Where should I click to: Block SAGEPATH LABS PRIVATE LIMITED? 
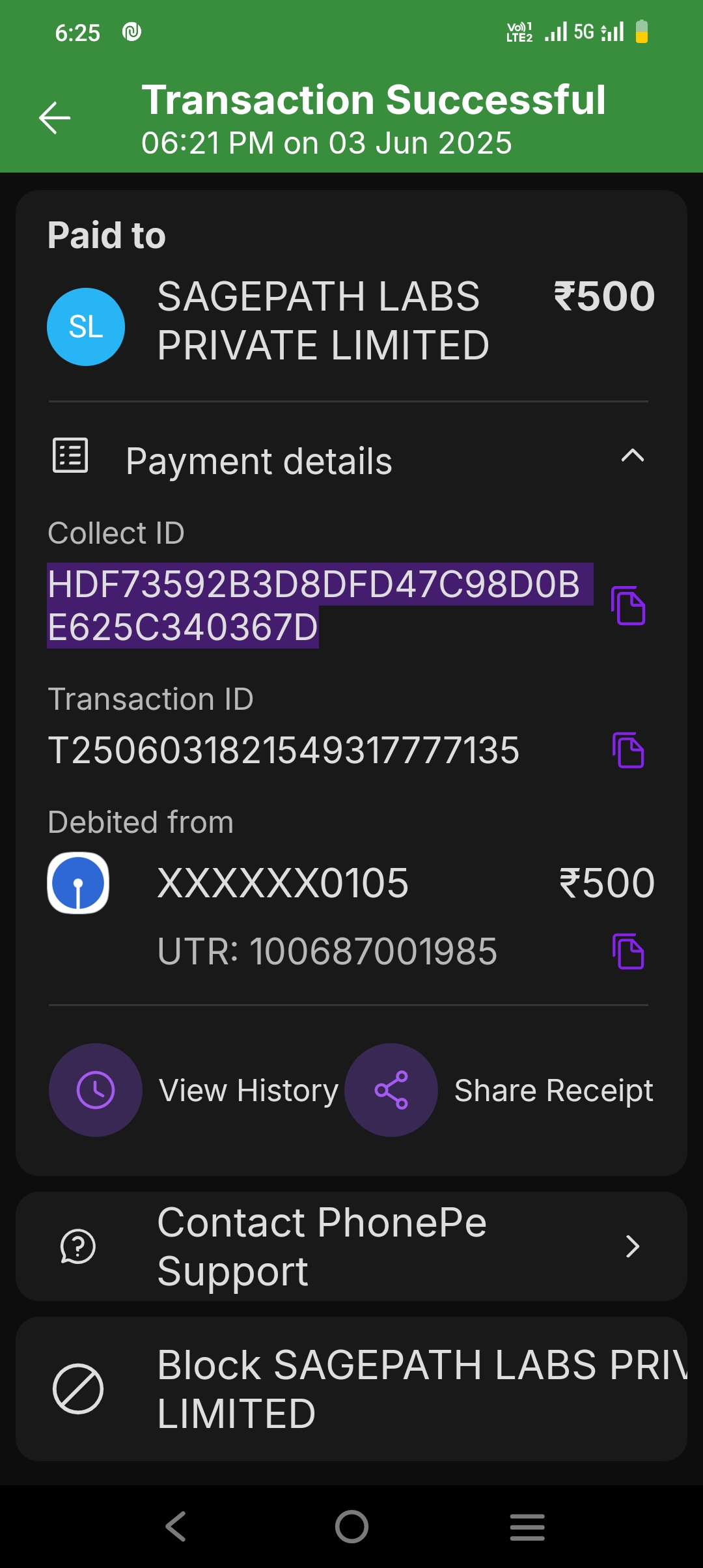click(351, 1389)
